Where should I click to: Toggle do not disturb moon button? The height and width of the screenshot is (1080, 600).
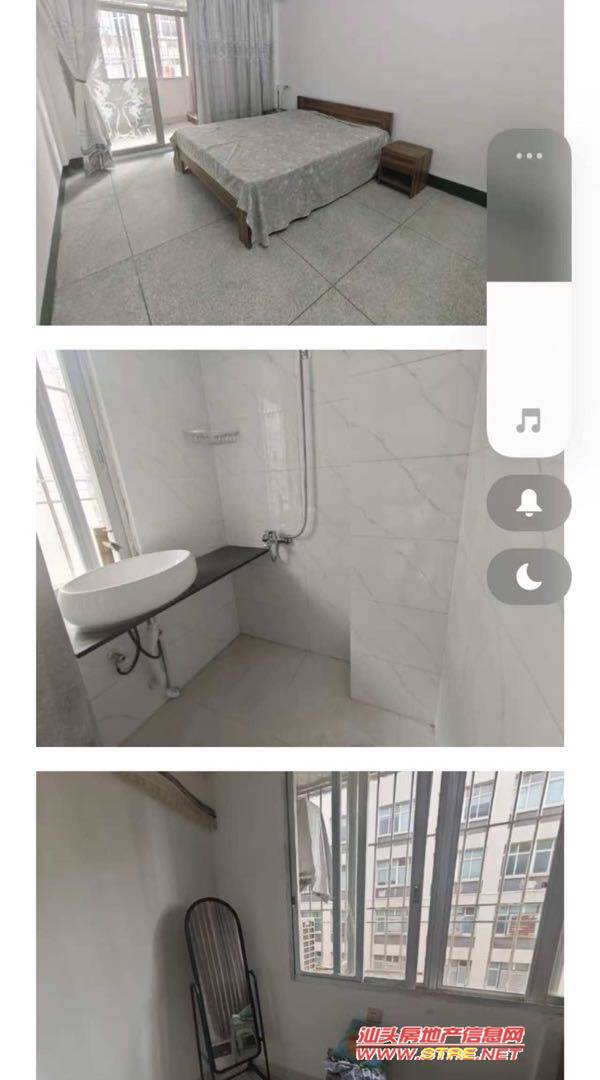click(528, 576)
